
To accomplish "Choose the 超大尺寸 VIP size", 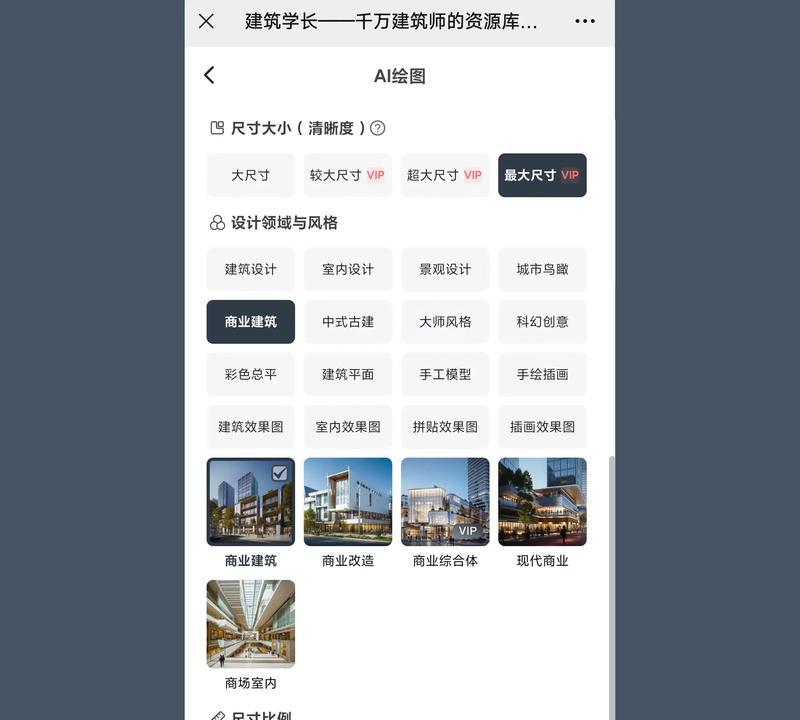I will click(444, 175).
